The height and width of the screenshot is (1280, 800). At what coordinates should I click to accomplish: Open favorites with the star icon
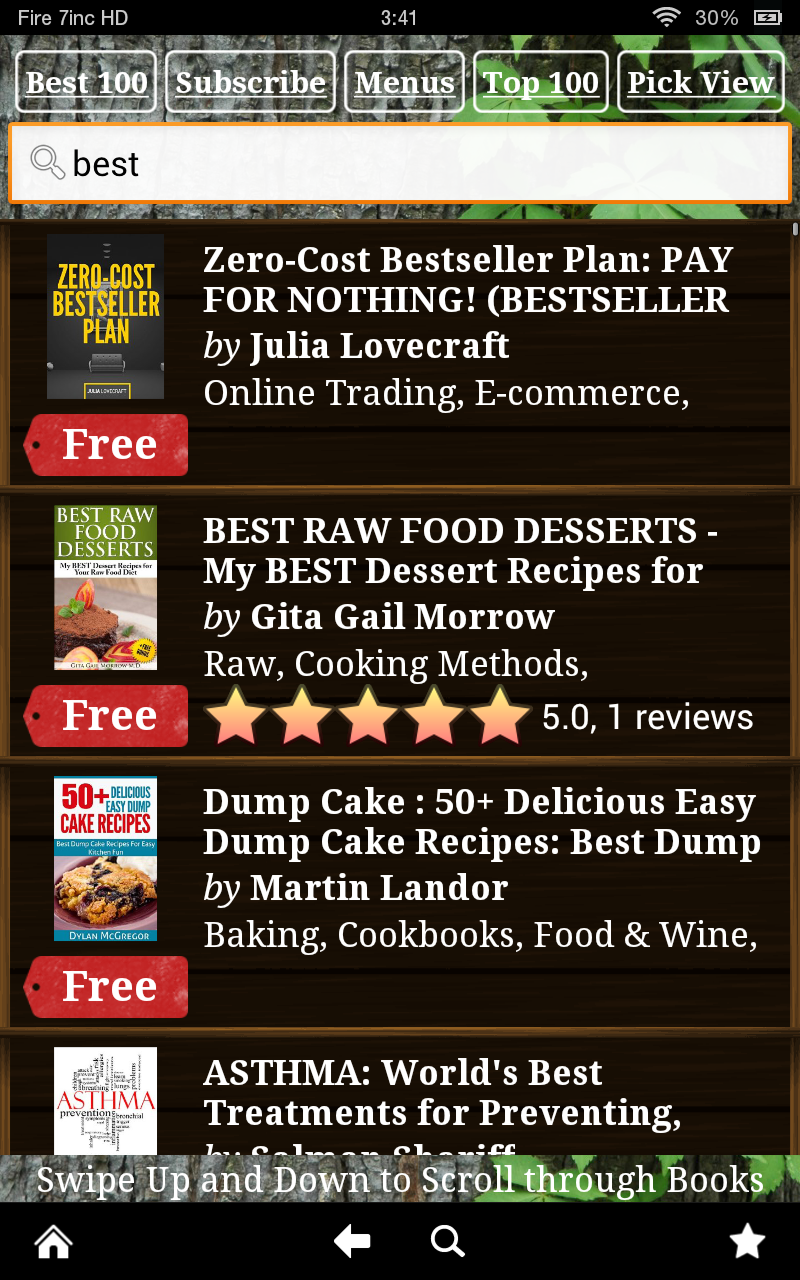(746, 1242)
